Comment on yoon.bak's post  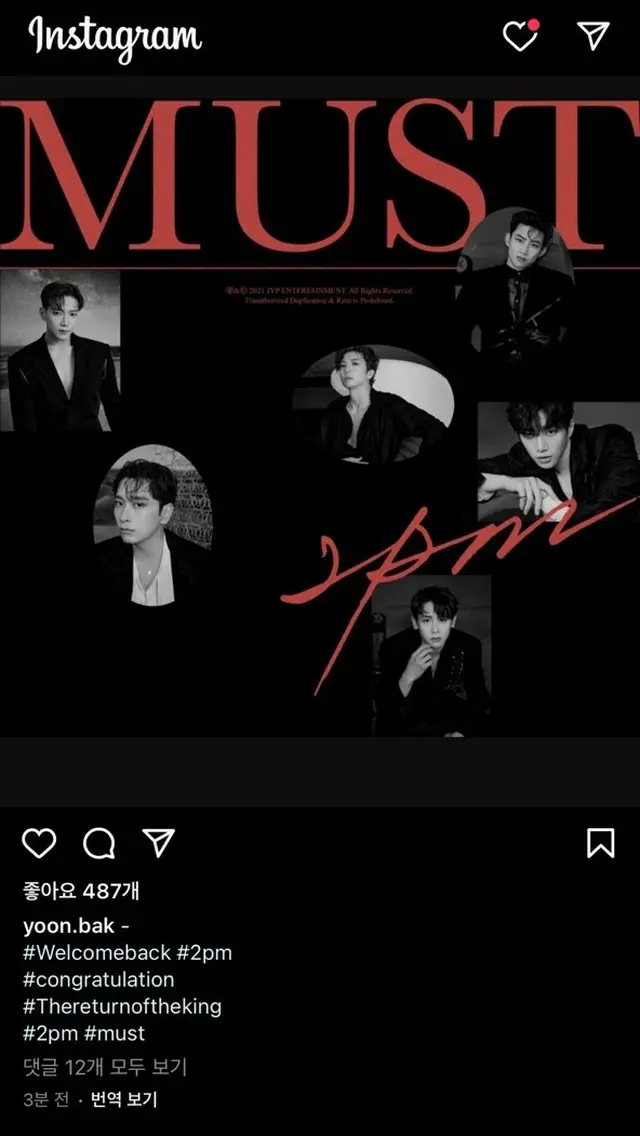tap(99, 844)
